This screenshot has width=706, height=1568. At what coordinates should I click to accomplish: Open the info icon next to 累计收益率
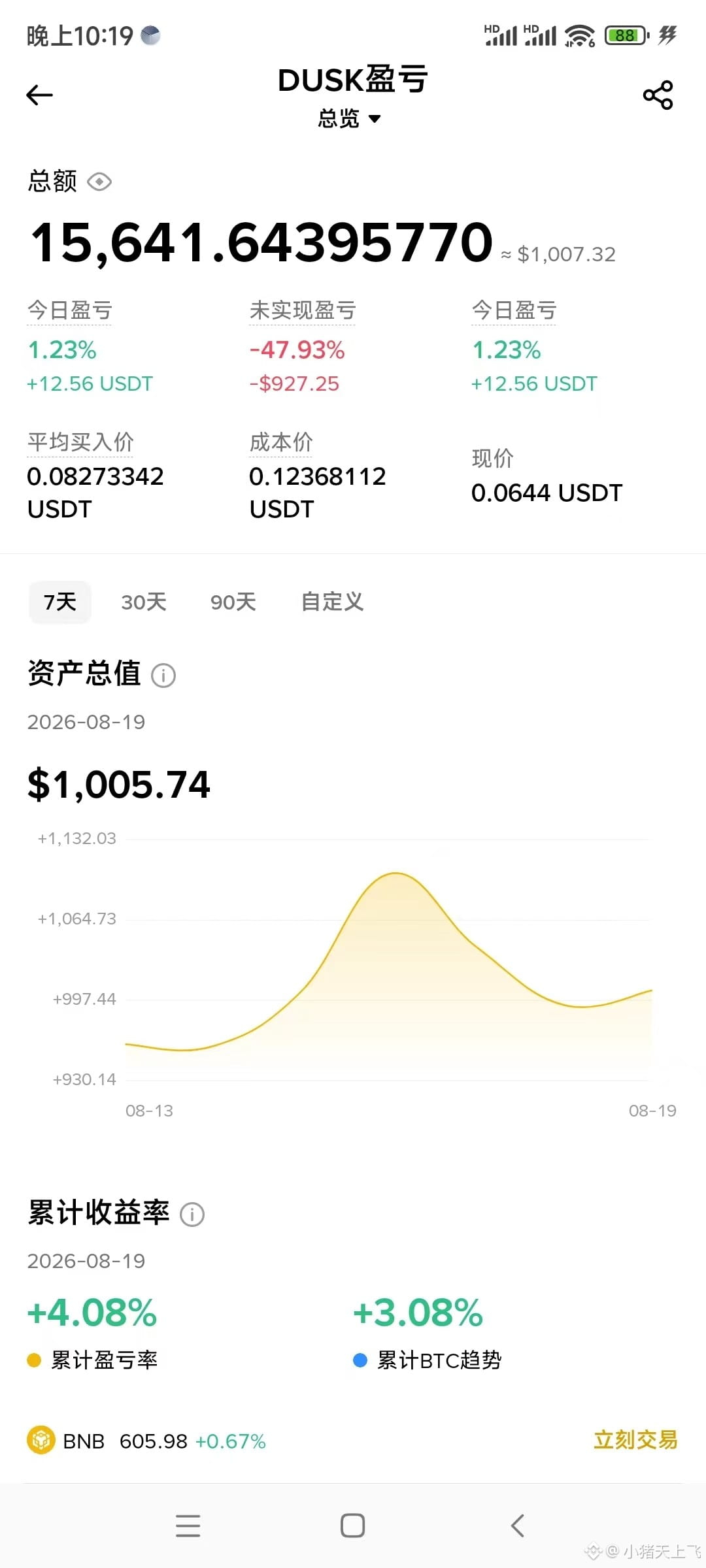(x=192, y=1215)
